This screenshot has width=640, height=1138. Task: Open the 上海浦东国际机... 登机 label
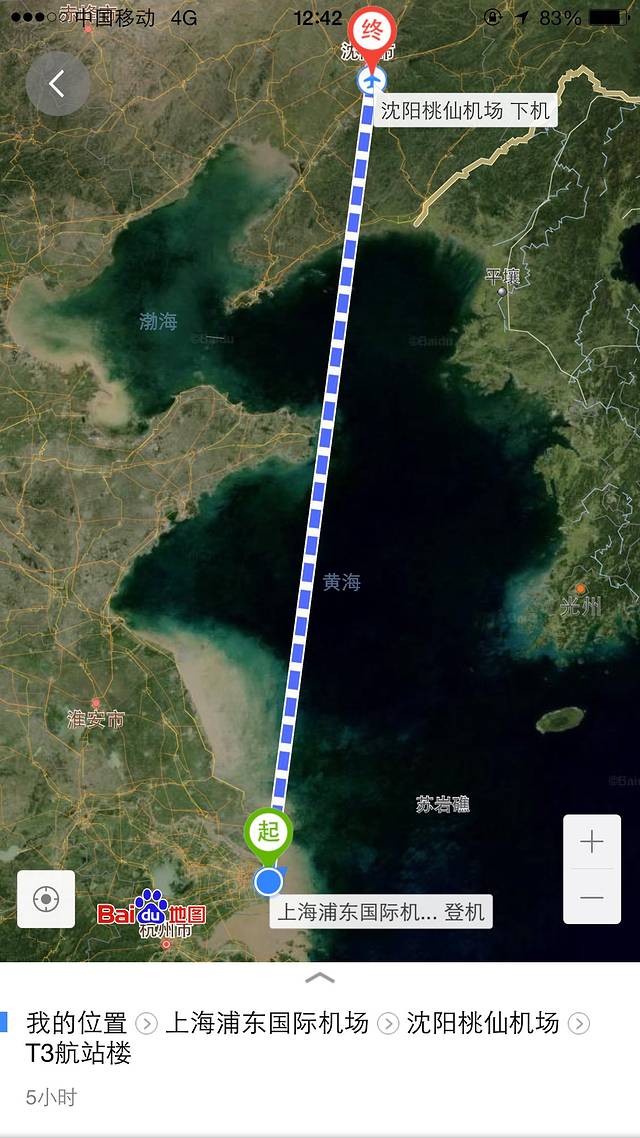380,912
